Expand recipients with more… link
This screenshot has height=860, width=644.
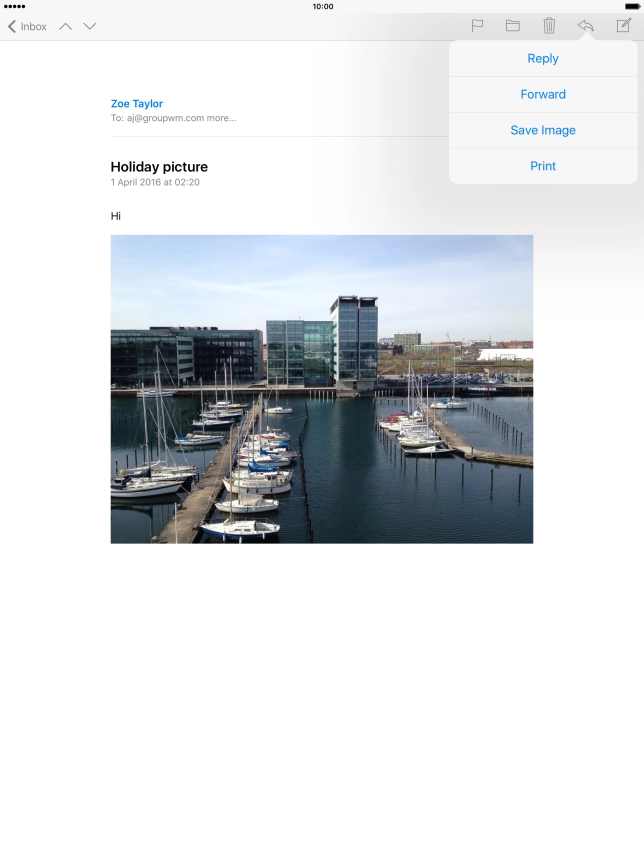(x=221, y=118)
